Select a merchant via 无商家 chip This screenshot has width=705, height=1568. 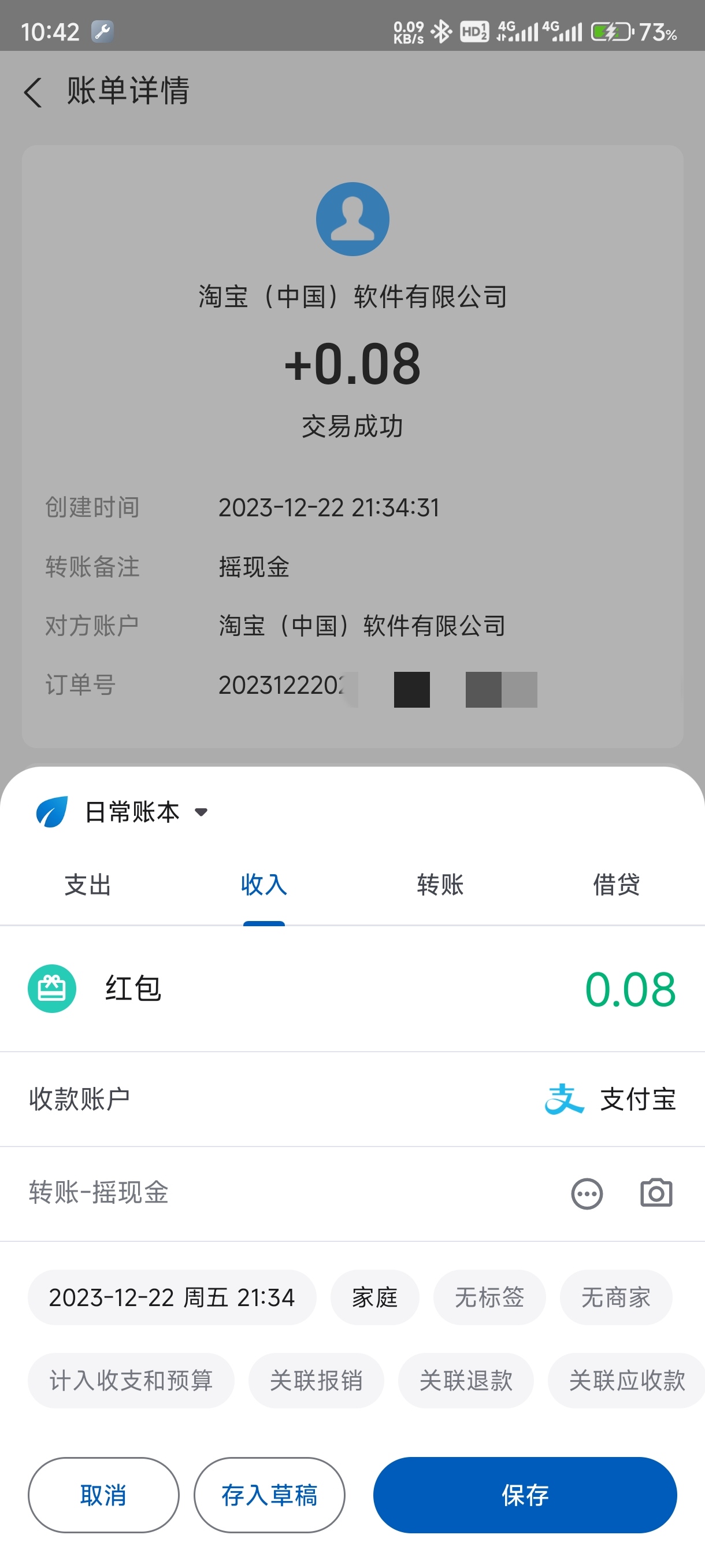tap(615, 1297)
